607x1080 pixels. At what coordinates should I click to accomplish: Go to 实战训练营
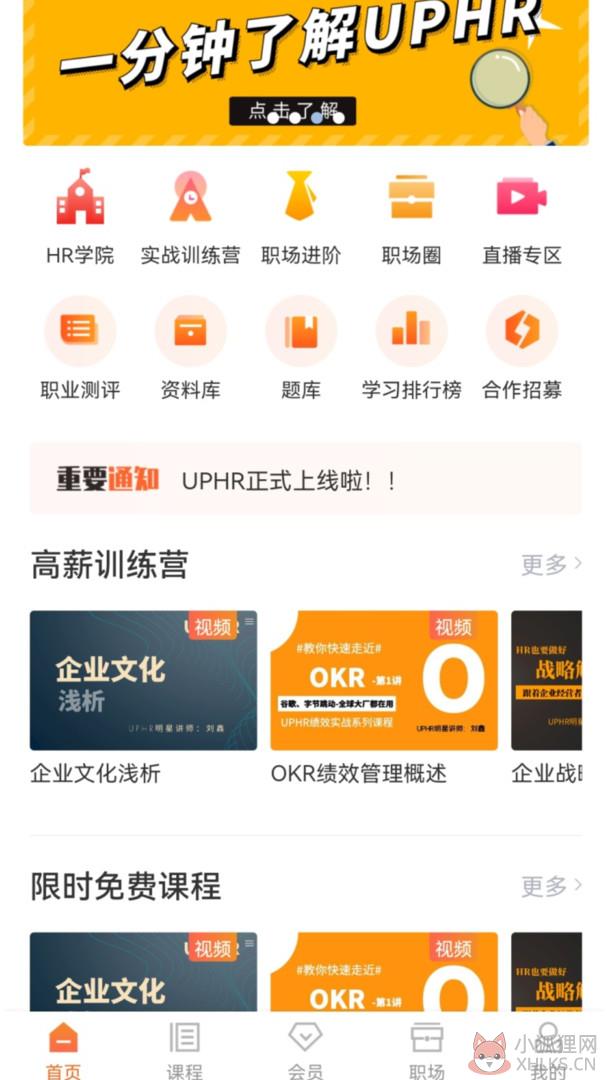[x=190, y=216]
